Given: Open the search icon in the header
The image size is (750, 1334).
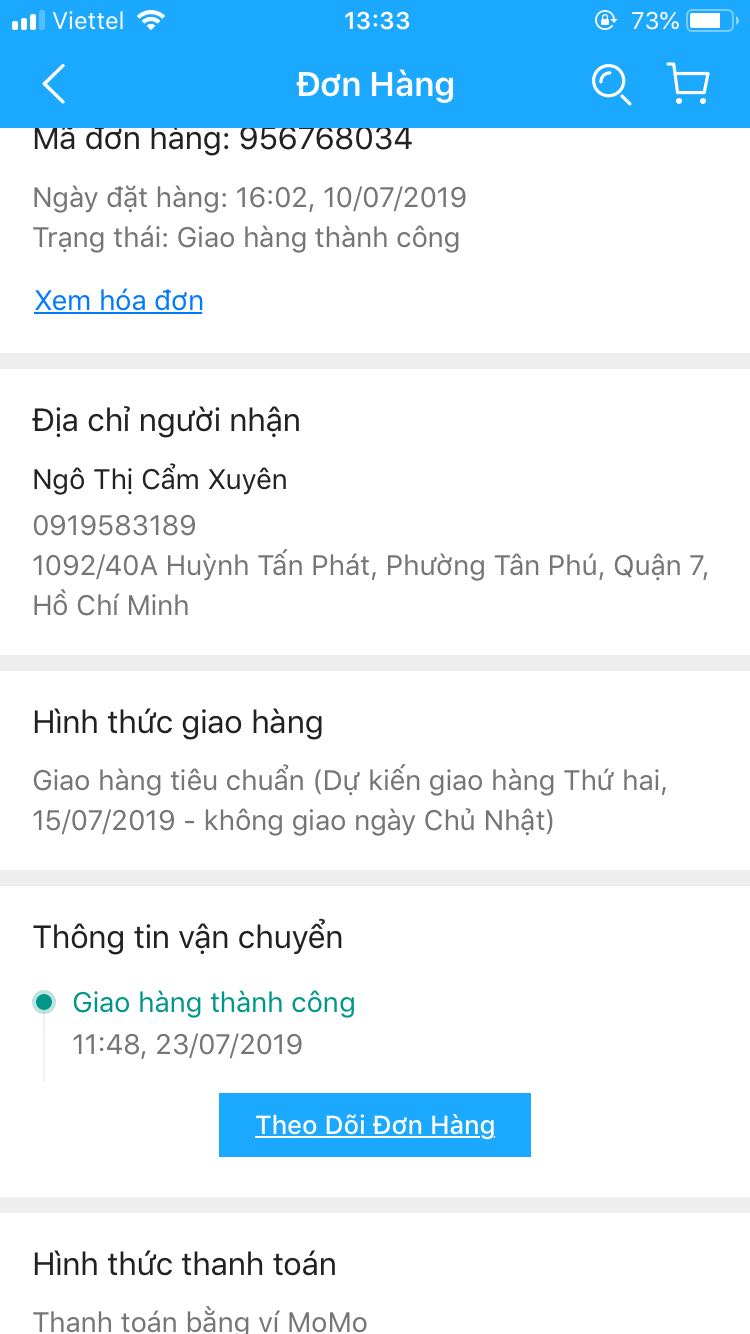Looking at the screenshot, I should click(x=611, y=85).
